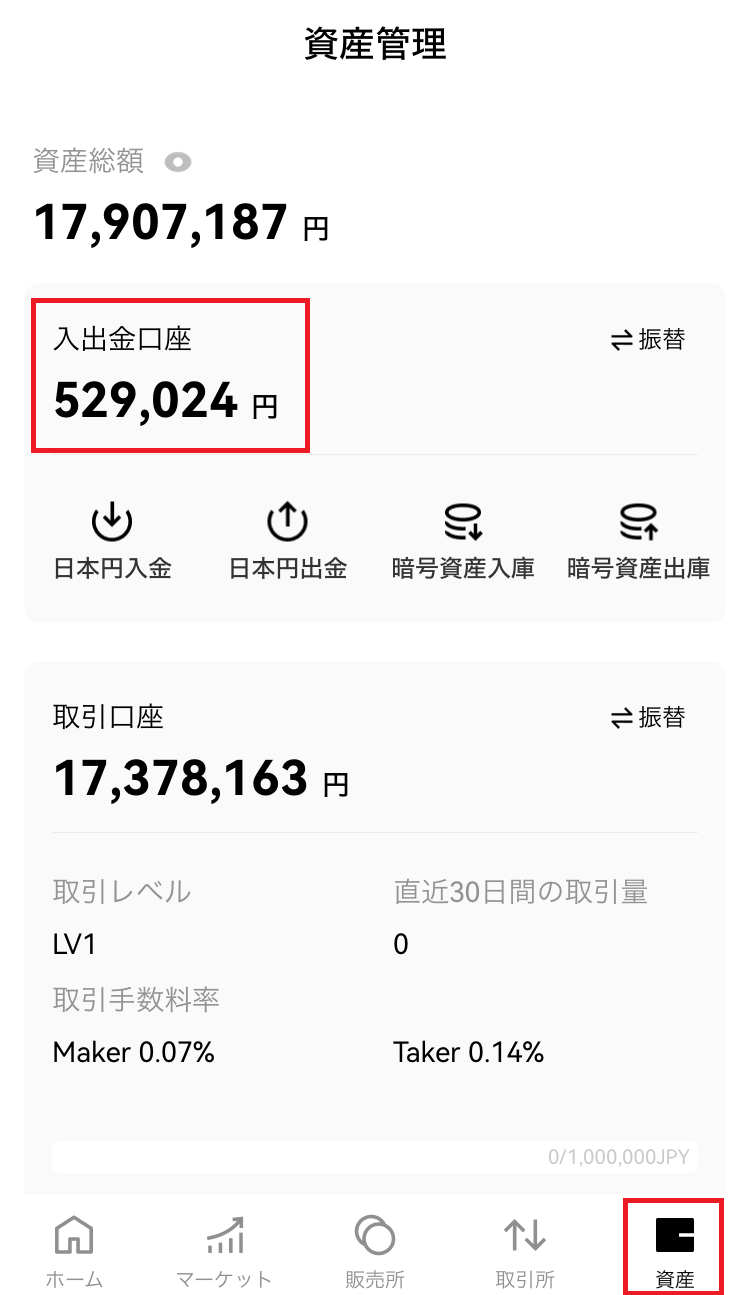This screenshot has width=750, height=1295.
Task: Select 暗号資産出庫
Action: pos(638,542)
